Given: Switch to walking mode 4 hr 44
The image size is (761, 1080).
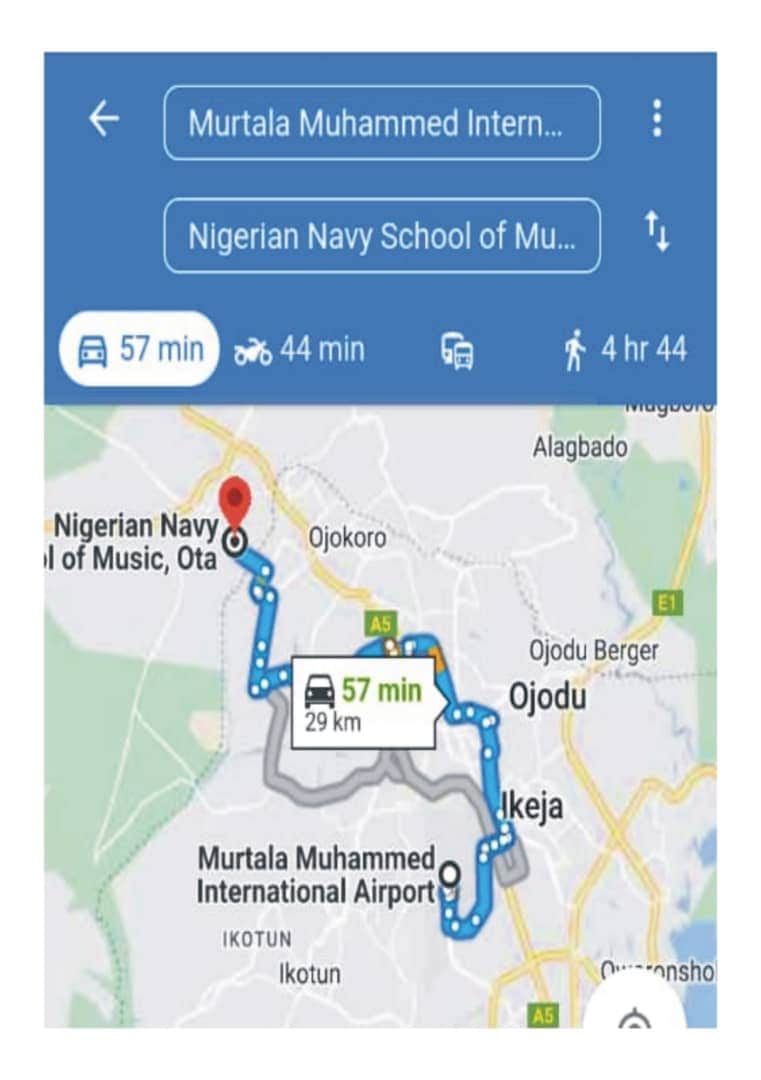Looking at the screenshot, I should (627, 350).
